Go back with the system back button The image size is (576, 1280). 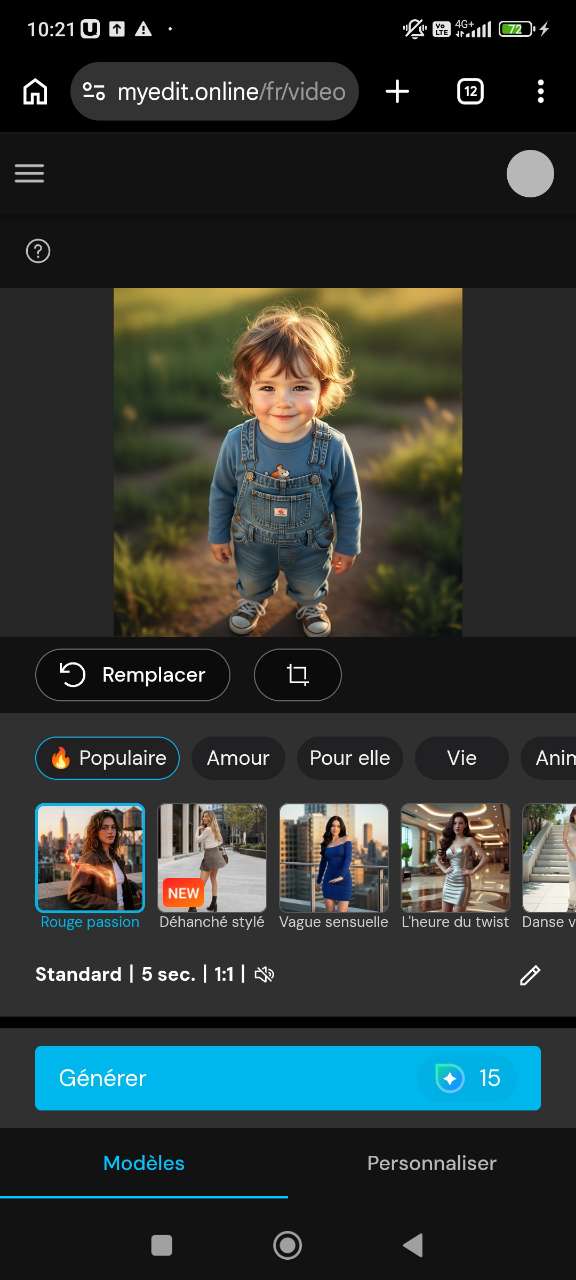click(x=412, y=1245)
